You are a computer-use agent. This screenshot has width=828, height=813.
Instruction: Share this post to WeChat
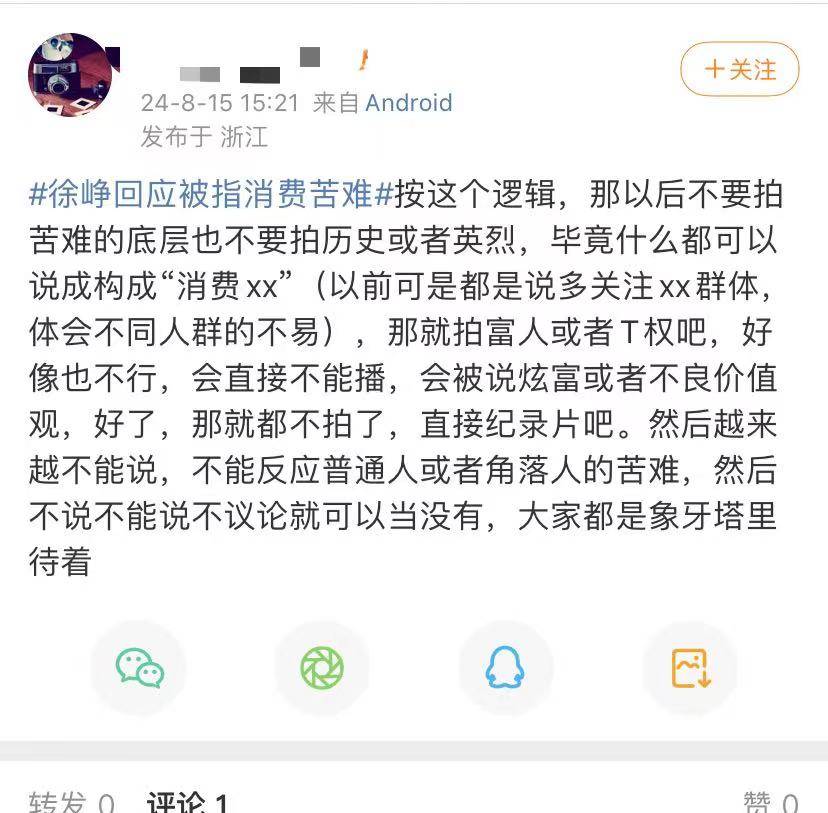(x=140, y=668)
